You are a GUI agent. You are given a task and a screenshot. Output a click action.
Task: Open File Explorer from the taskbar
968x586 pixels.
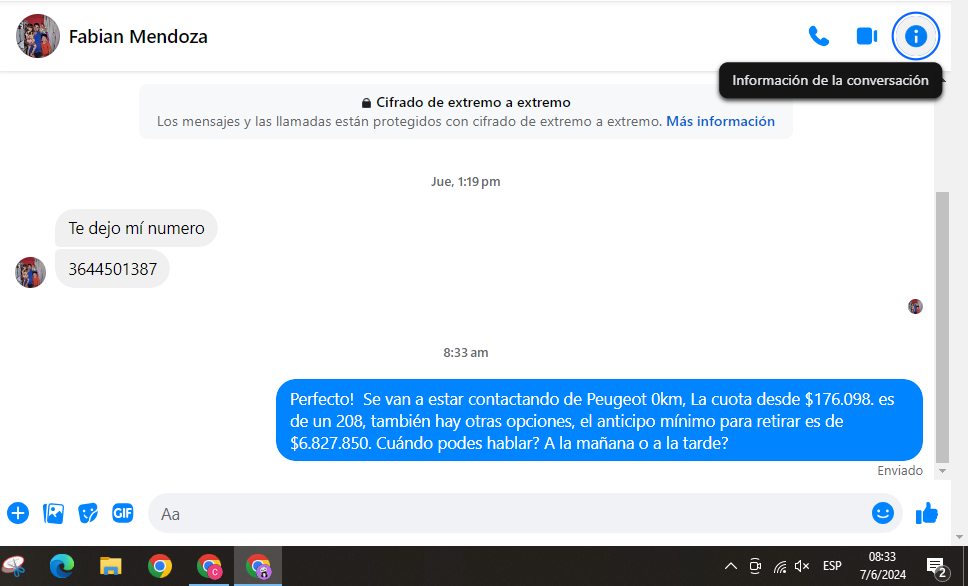point(110,566)
